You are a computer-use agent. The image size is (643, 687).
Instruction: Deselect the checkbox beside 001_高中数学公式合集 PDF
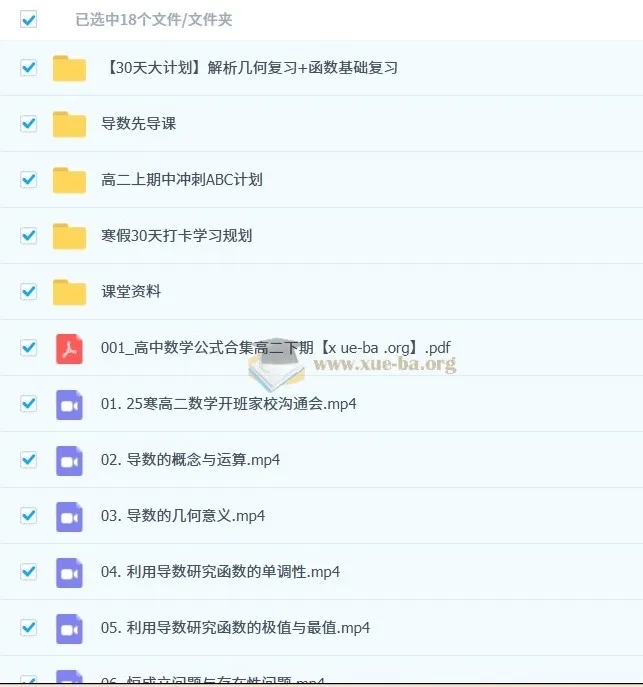[28, 348]
